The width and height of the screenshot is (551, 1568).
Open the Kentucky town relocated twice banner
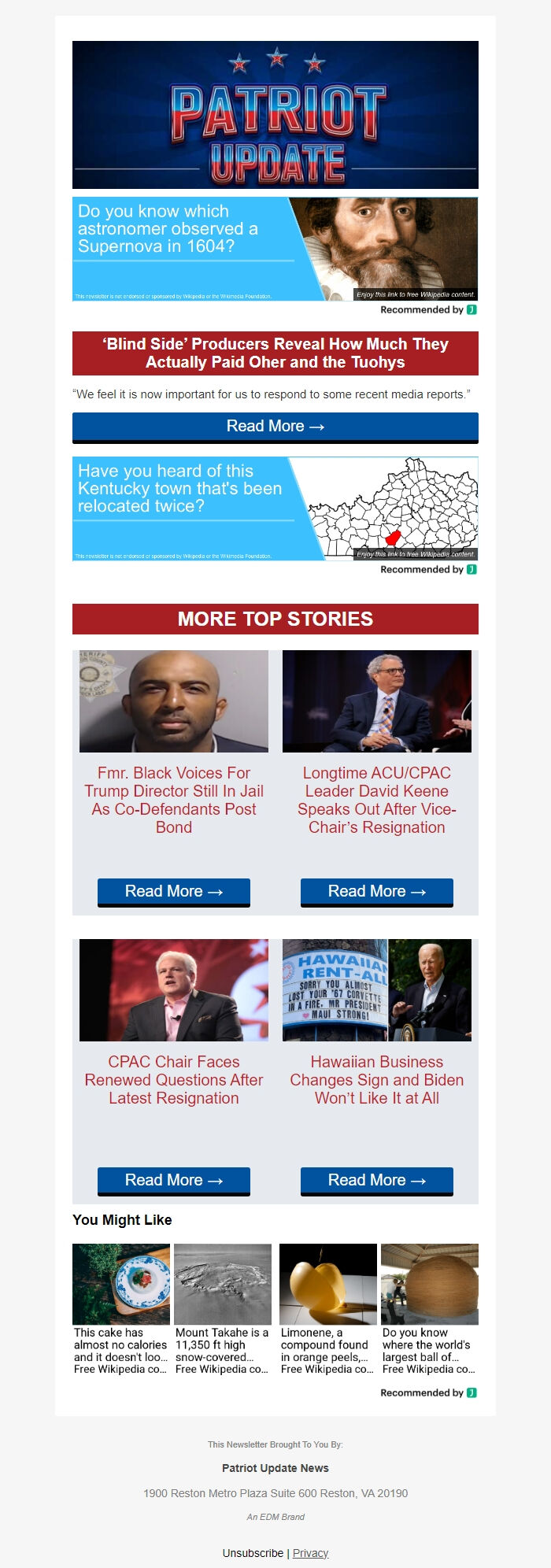[x=275, y=508]
